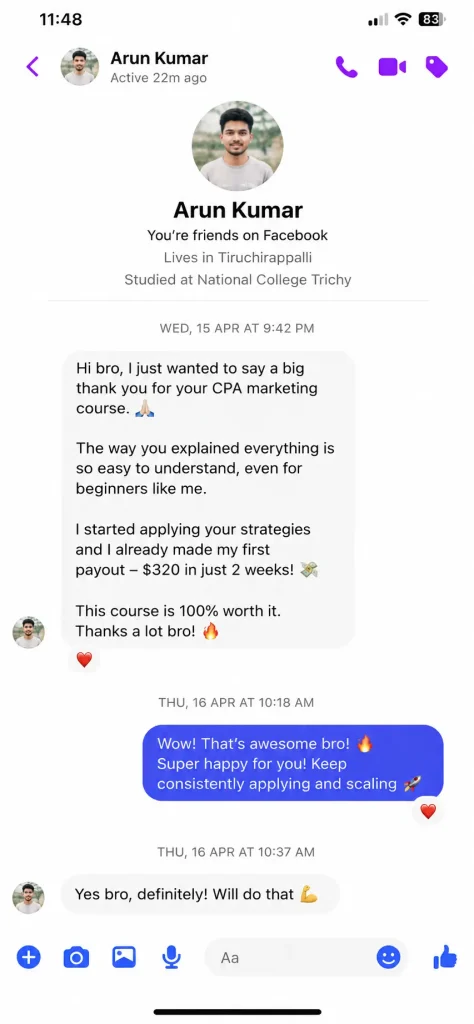Open the label tag icon

pyautogui.click(x=436, y=67)
